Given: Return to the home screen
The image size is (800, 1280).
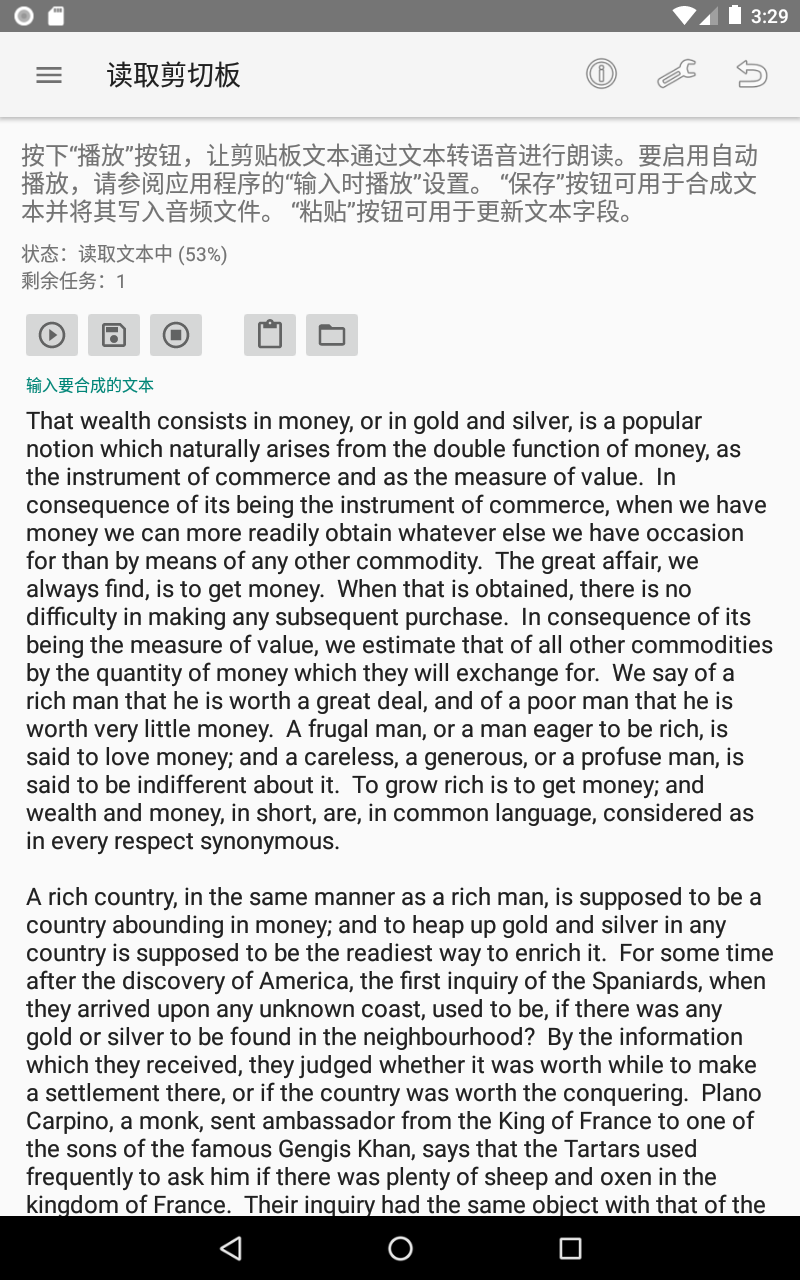Looking at the screenshot, I should [400, 1248].
